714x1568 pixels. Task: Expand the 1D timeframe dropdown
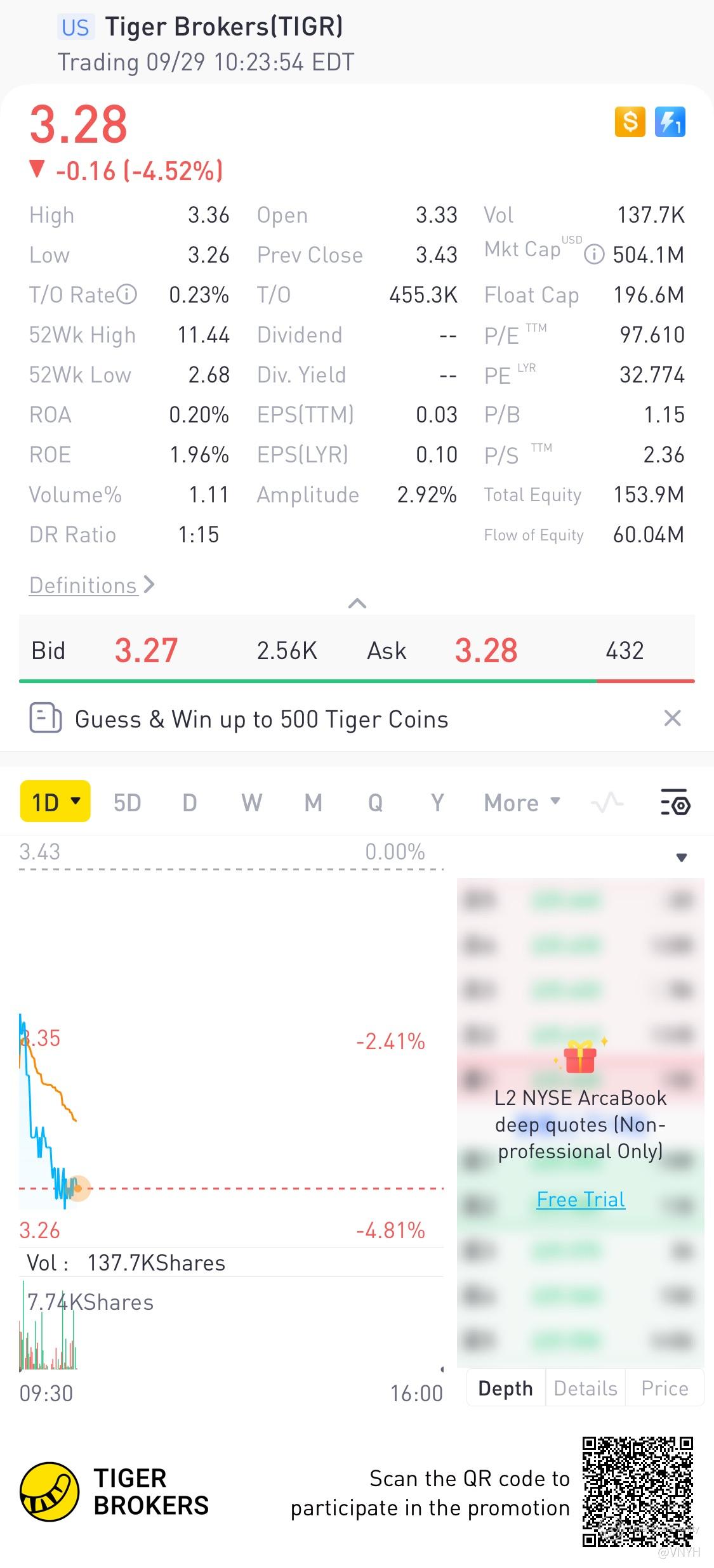point(55,802)
